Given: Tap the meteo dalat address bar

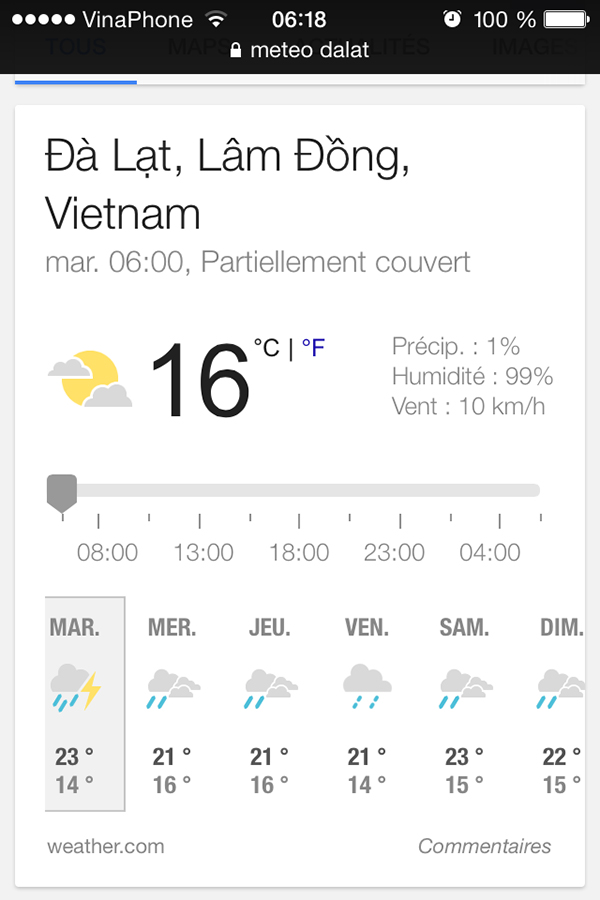Looking at the screenshot, I should (300, 50).
